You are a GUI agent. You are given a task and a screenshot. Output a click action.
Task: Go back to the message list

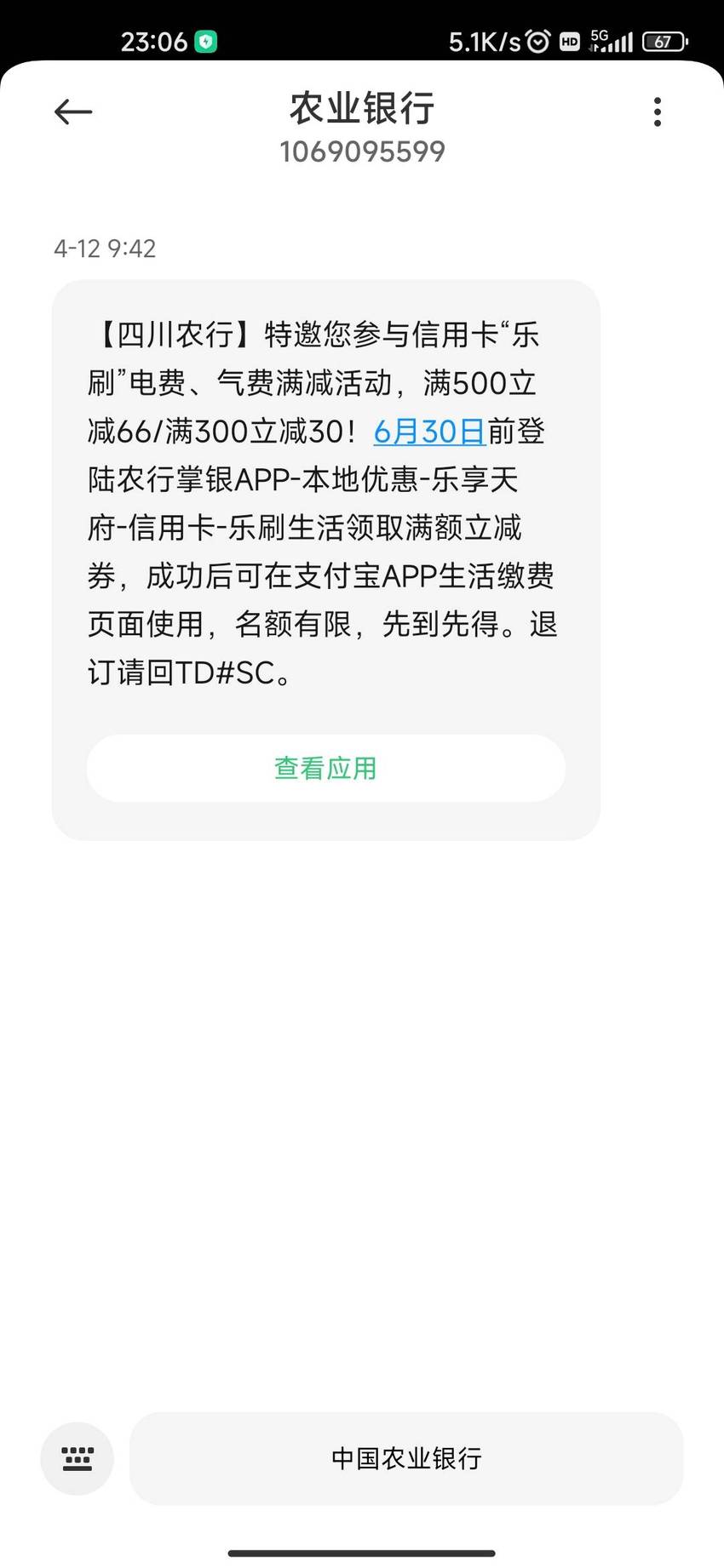[73, 112]
